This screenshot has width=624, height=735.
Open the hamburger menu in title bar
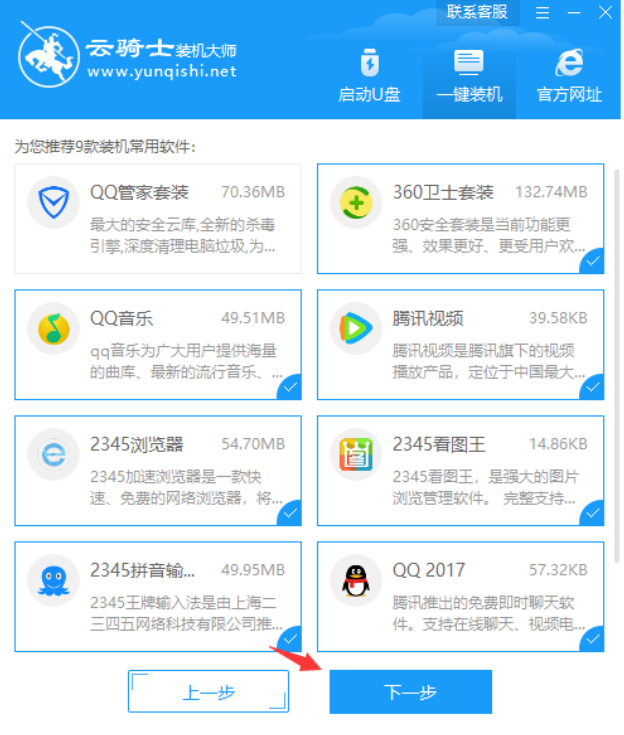(542, 13)
